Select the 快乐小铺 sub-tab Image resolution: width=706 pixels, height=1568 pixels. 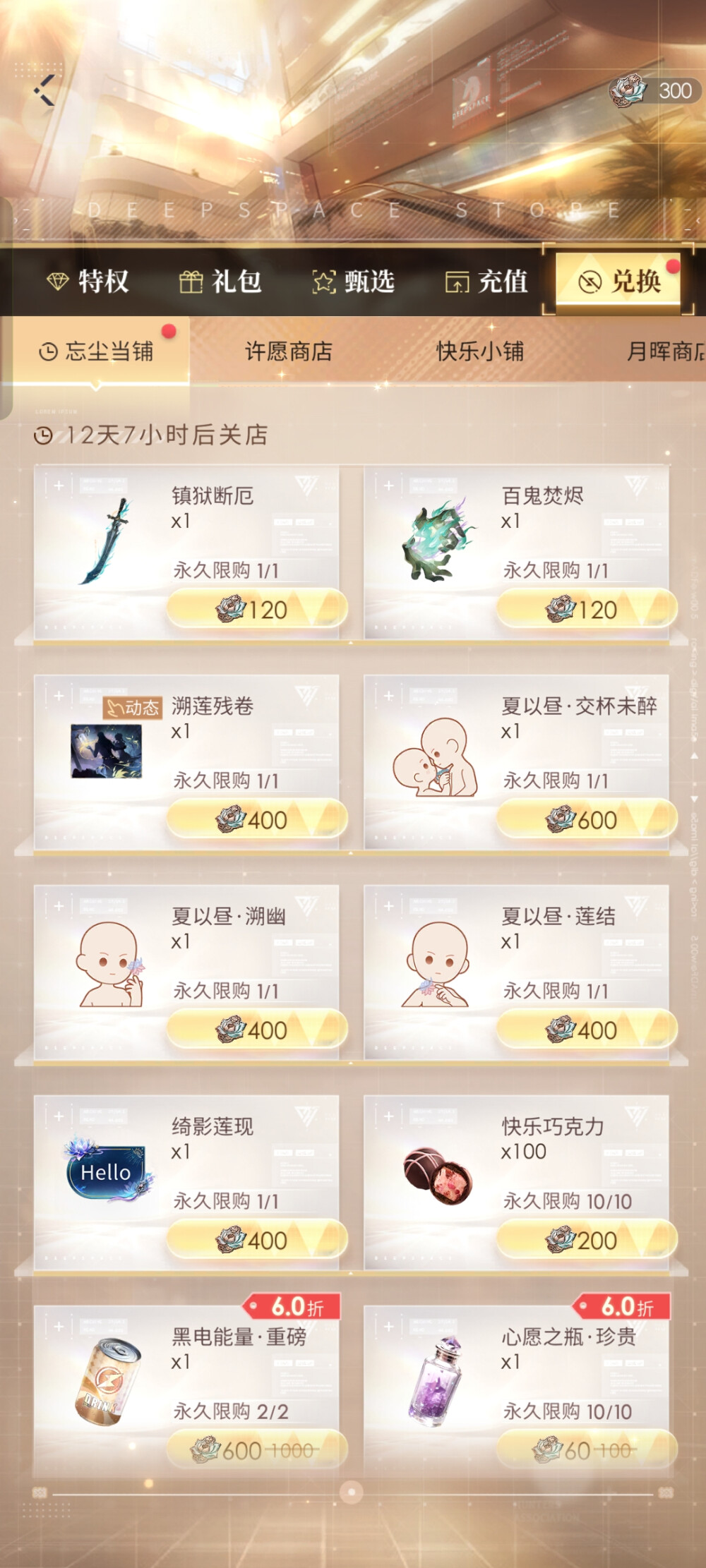click(479, 351)
